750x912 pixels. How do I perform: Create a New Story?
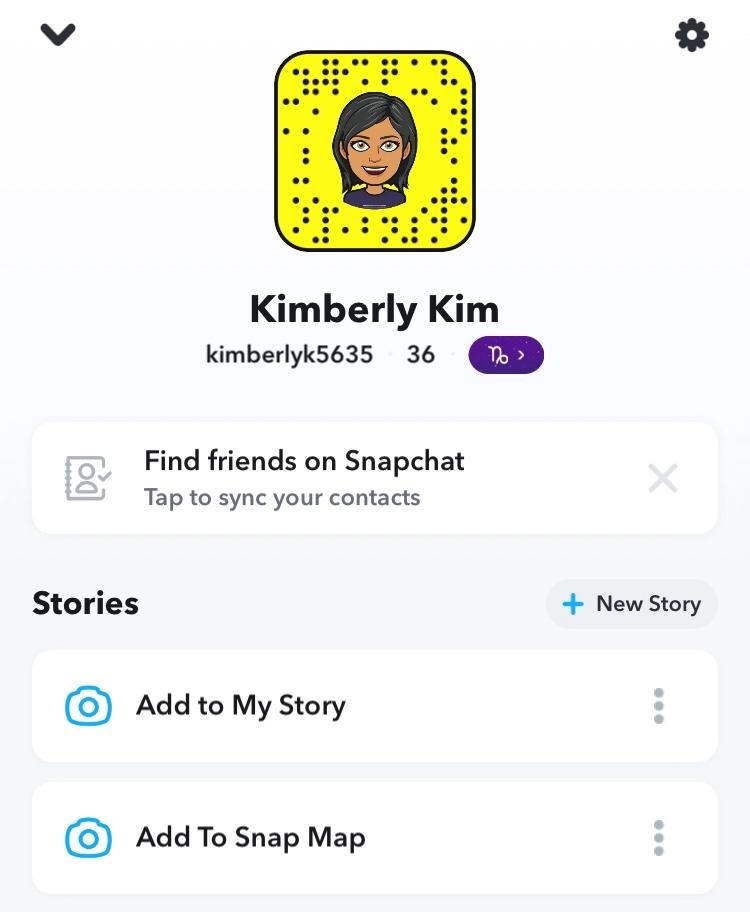click(632, 604)
